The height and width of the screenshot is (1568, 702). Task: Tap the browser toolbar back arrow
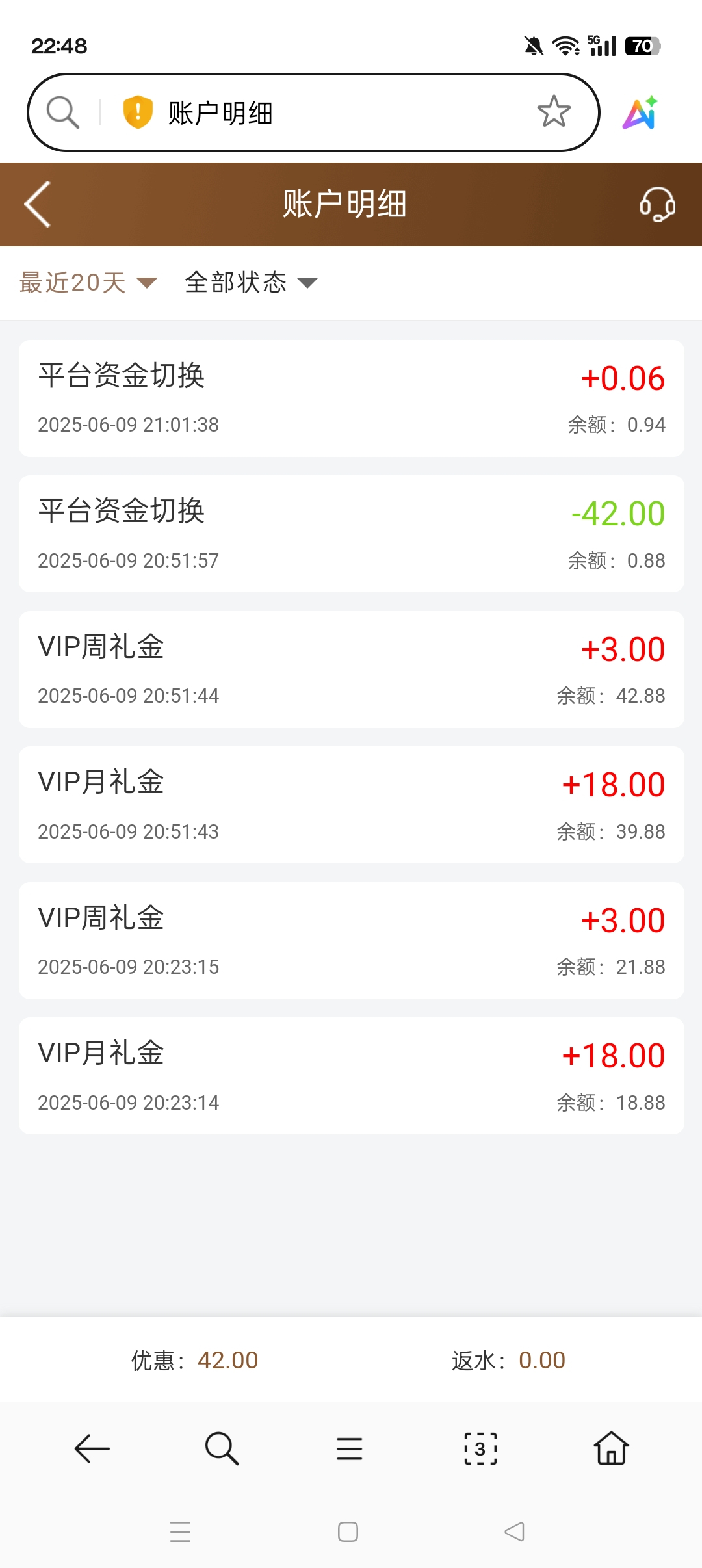(92, 1448)
